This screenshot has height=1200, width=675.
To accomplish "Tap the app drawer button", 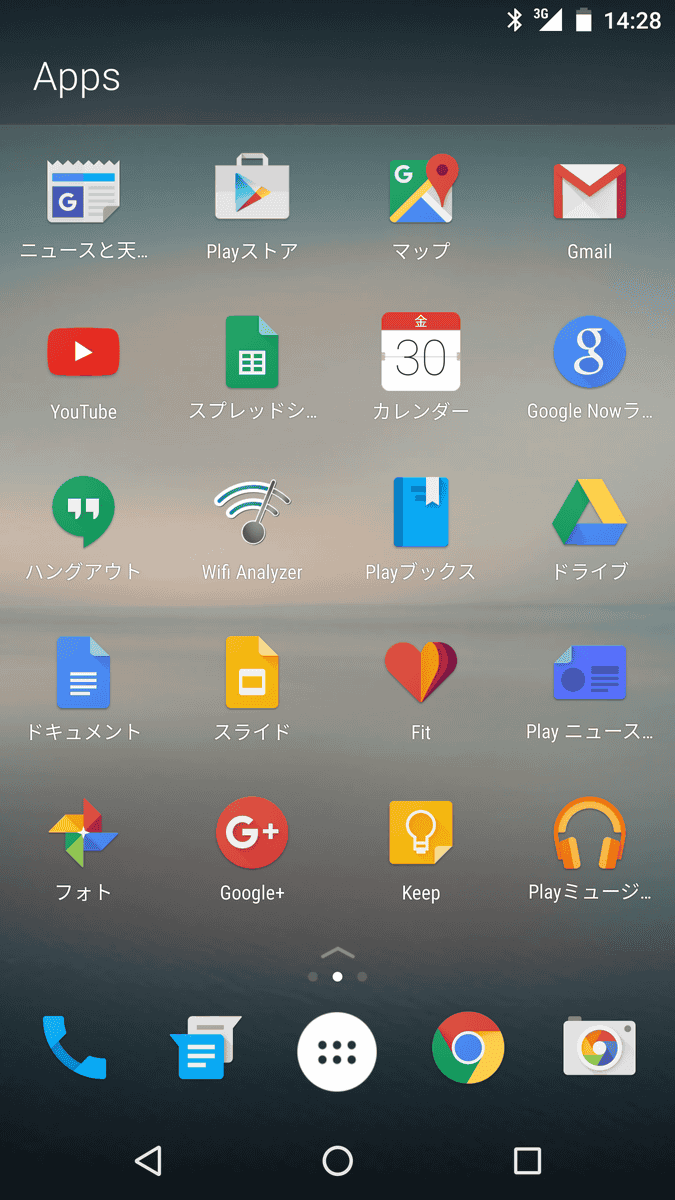I will [x=337, y=1051].
